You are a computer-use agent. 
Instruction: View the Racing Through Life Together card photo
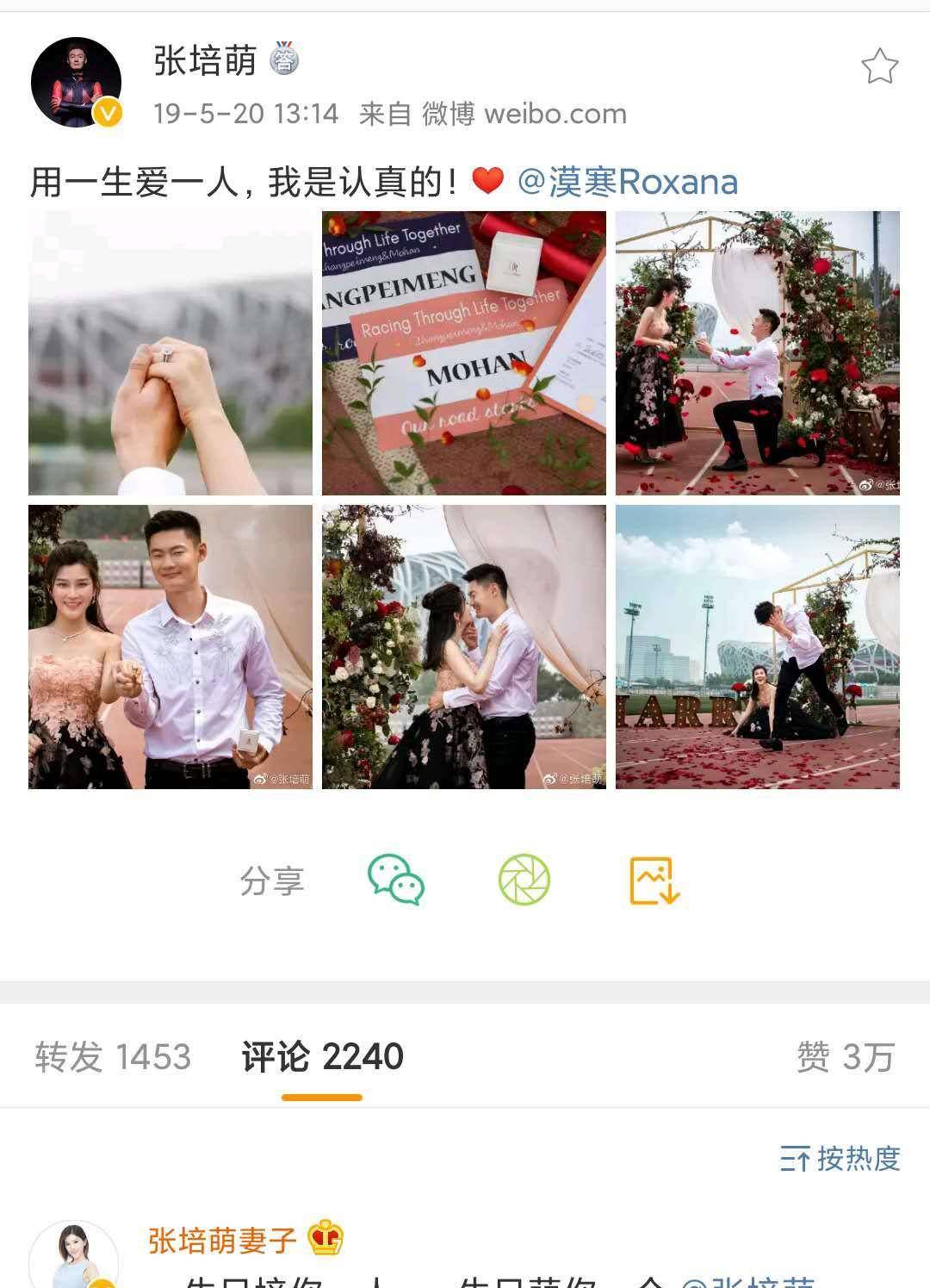464,353
